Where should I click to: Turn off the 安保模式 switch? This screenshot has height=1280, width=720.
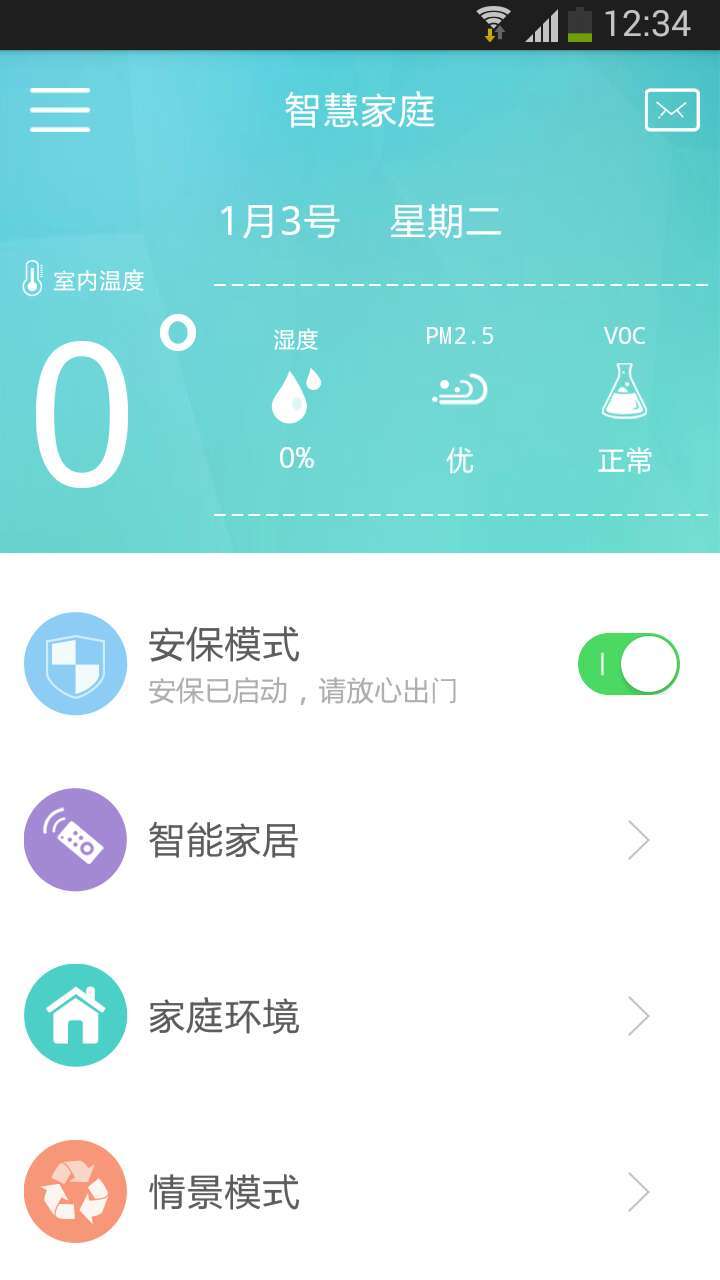[x=628, y=664]
